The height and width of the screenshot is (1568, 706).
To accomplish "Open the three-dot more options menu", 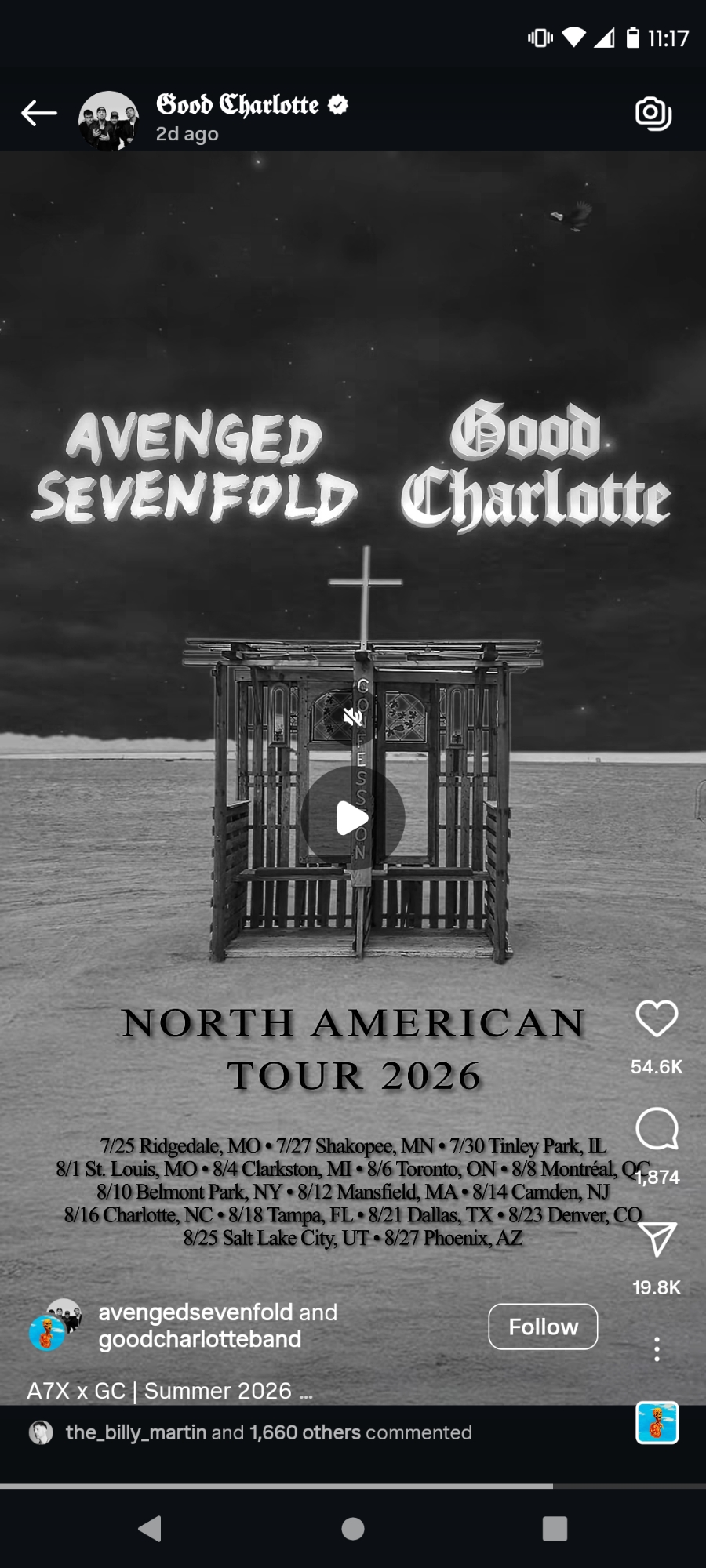I will (x=657, y=1349).
